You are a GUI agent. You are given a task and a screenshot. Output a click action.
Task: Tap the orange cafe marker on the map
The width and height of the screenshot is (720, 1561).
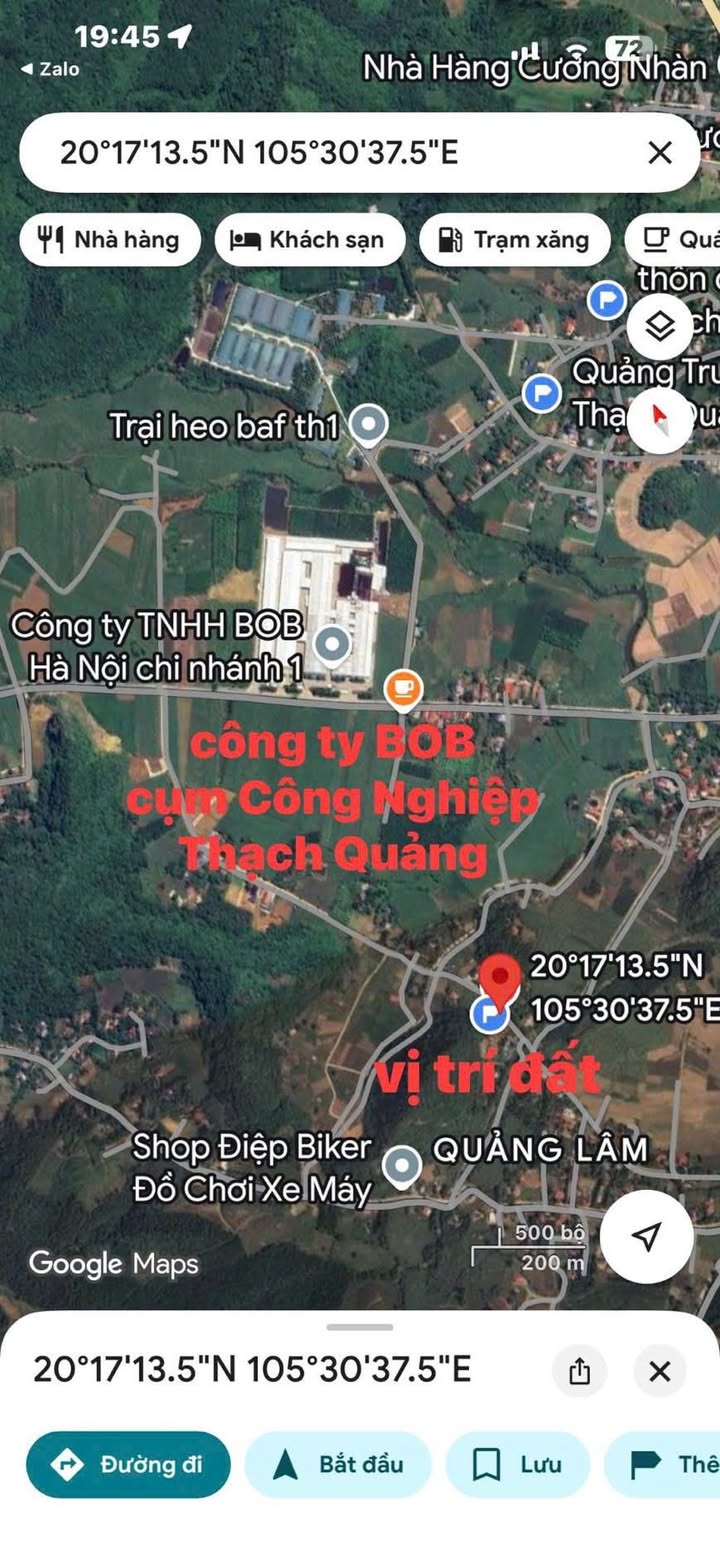[x=403, y=690]
